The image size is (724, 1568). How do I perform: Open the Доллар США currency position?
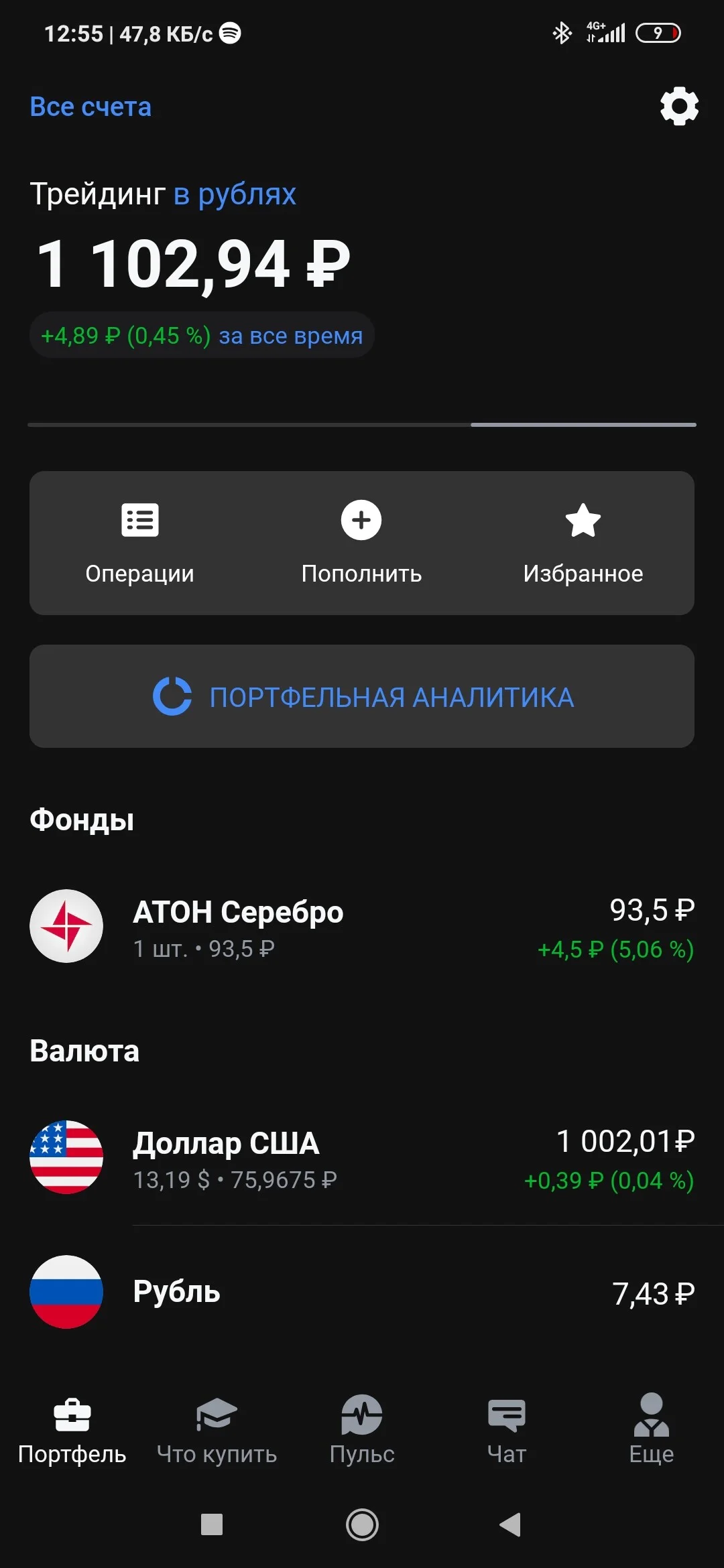click(x=362, y=1158)
